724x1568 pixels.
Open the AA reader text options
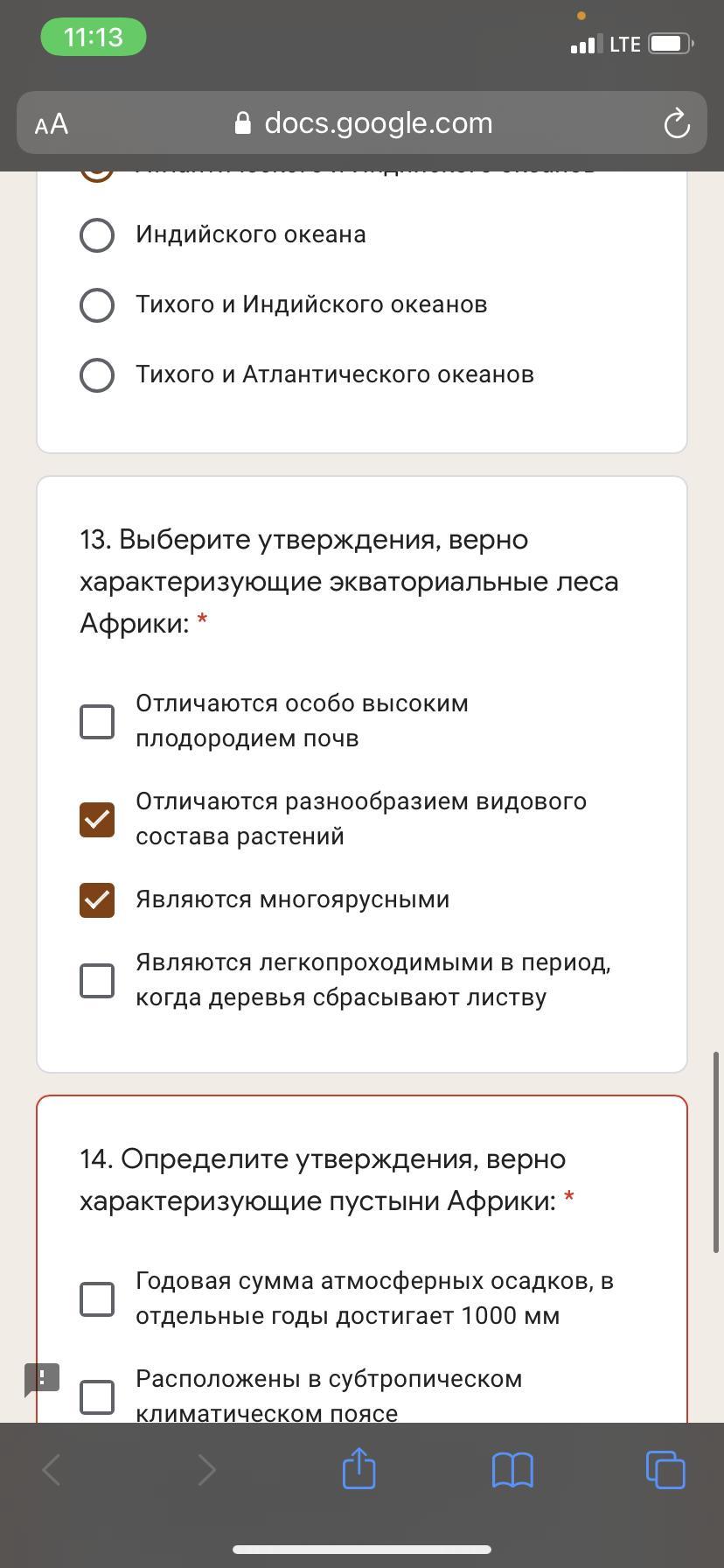(x=52, y=124)
